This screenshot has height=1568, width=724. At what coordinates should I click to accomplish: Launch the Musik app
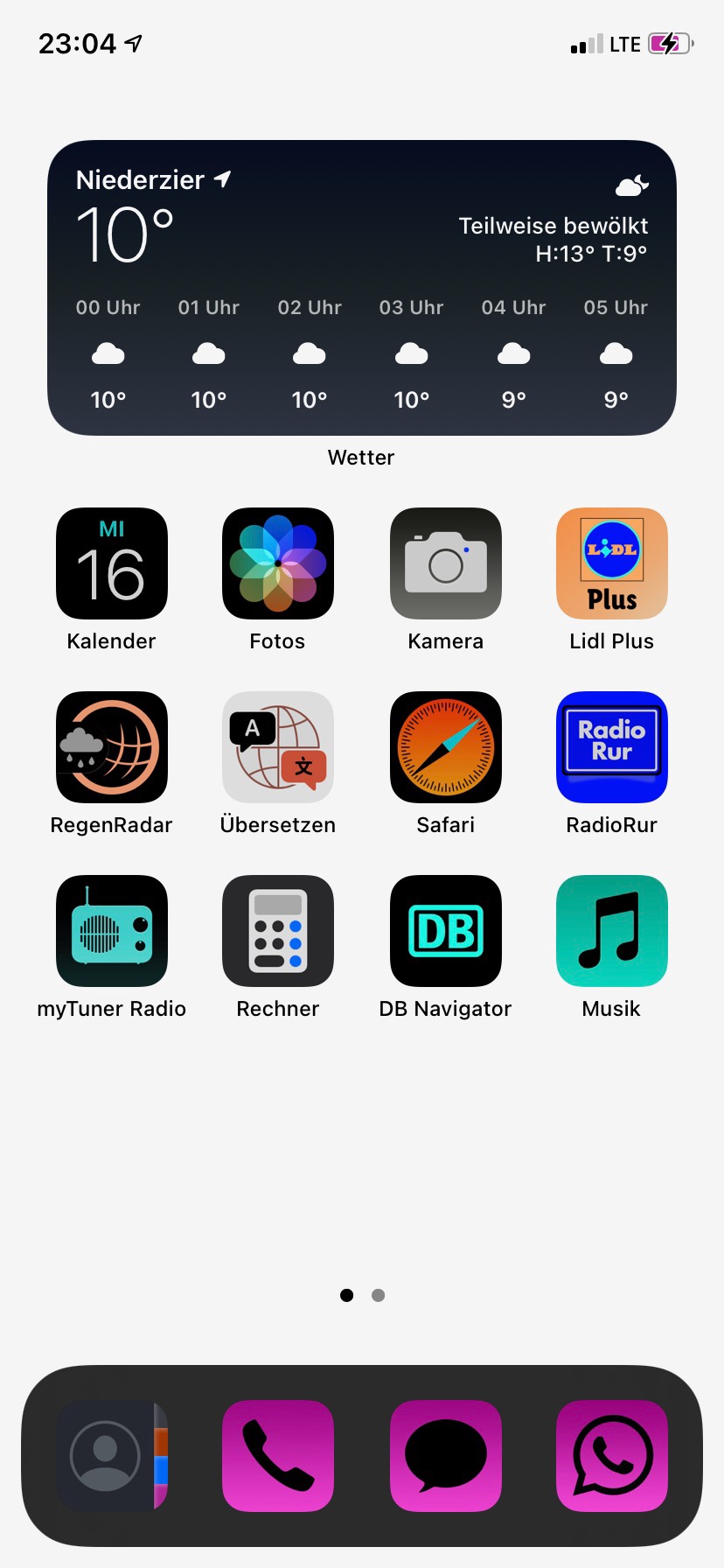[x=611, y=931]
